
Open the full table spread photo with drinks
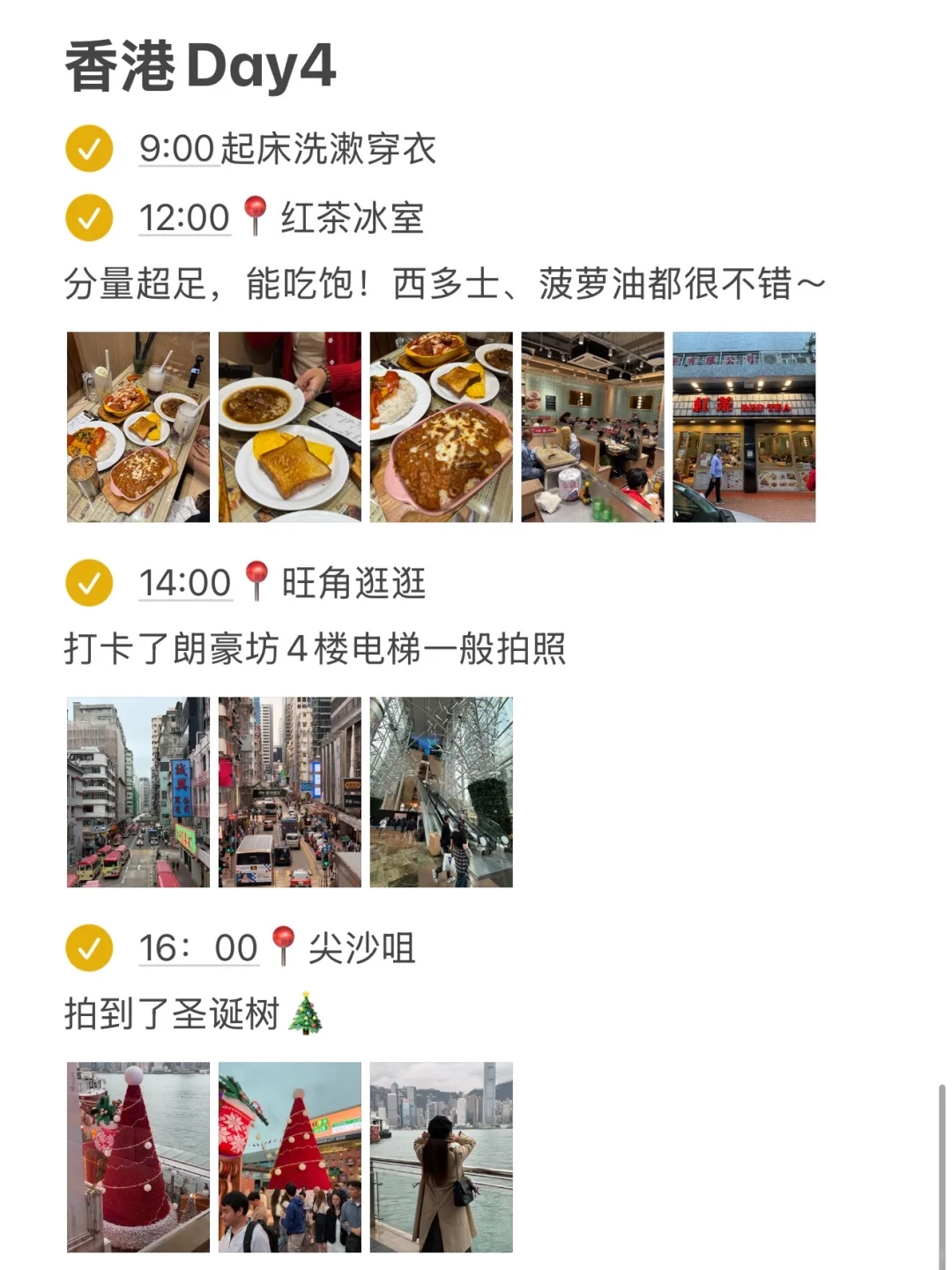(x=138, y=427)
